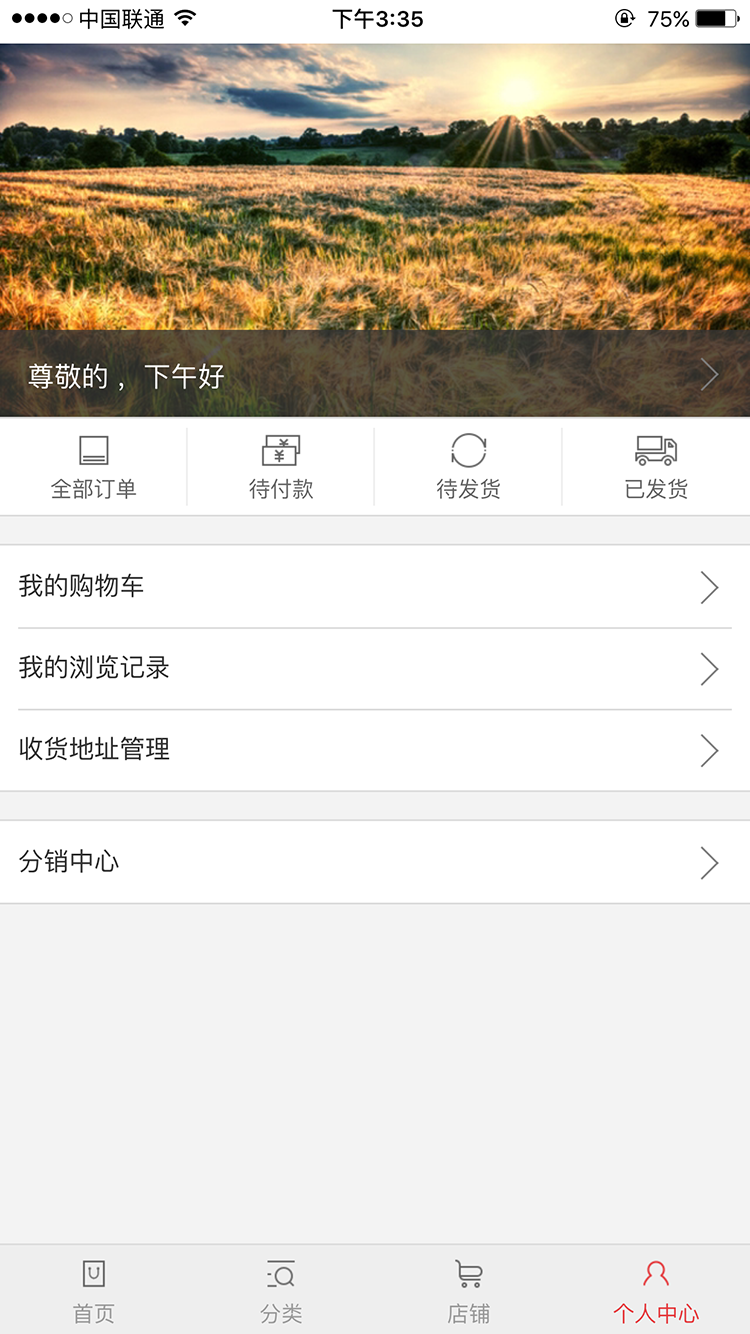Screen dimensions: 750x1334
Task: Tap the 分类 category magnifier icon
Action: click(280, 1272)
